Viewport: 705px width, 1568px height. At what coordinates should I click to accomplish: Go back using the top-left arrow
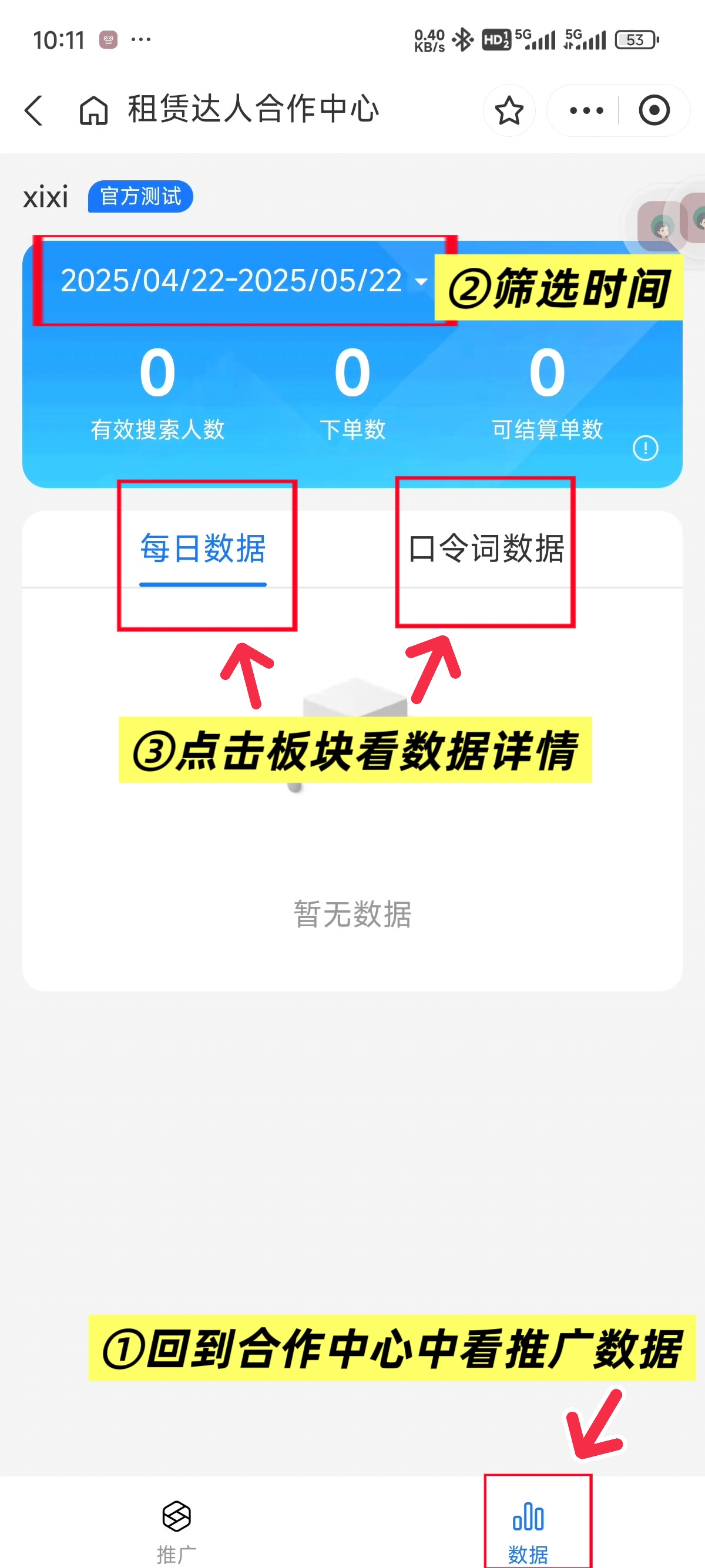coord(34,110)
